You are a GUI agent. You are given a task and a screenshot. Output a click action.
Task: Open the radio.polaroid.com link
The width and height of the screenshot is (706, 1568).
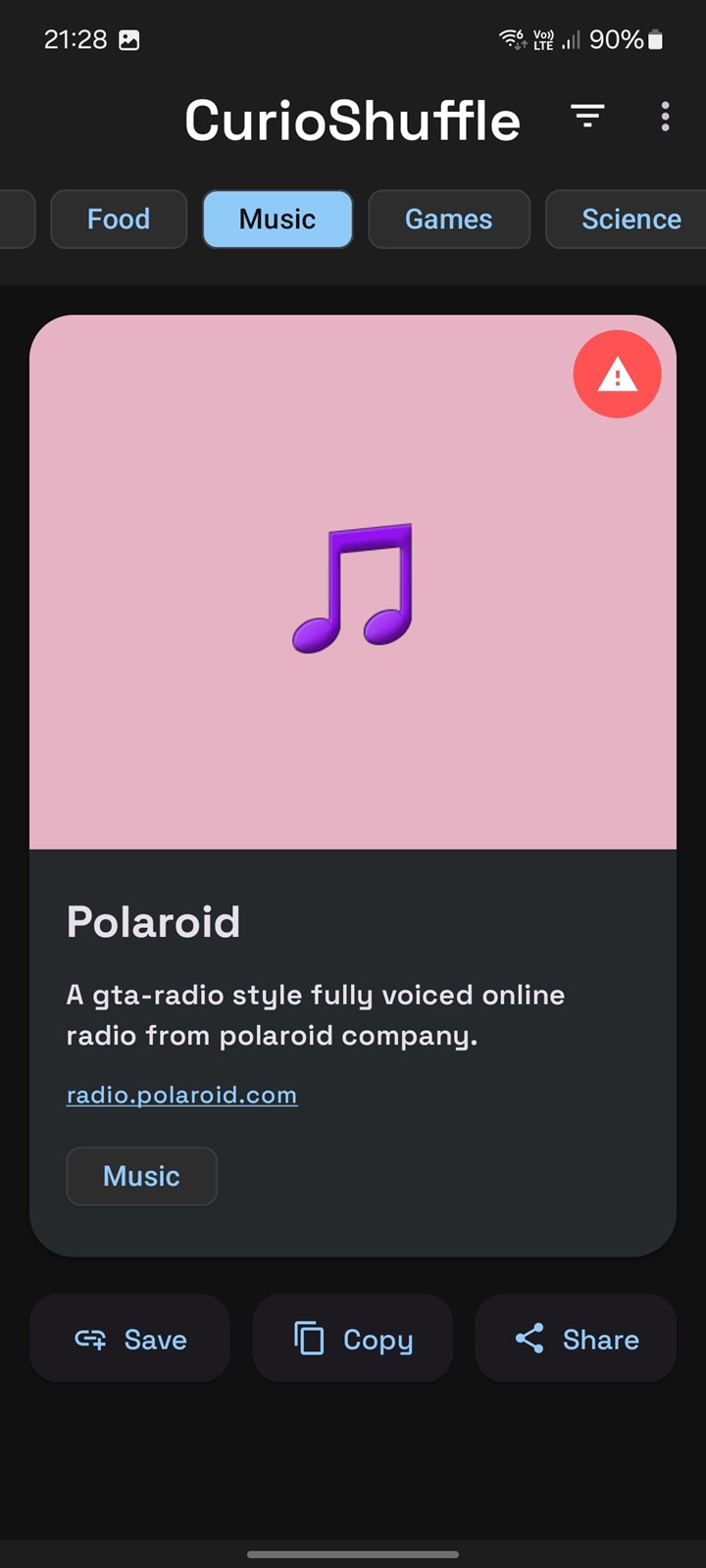(x=181, y=1095)
